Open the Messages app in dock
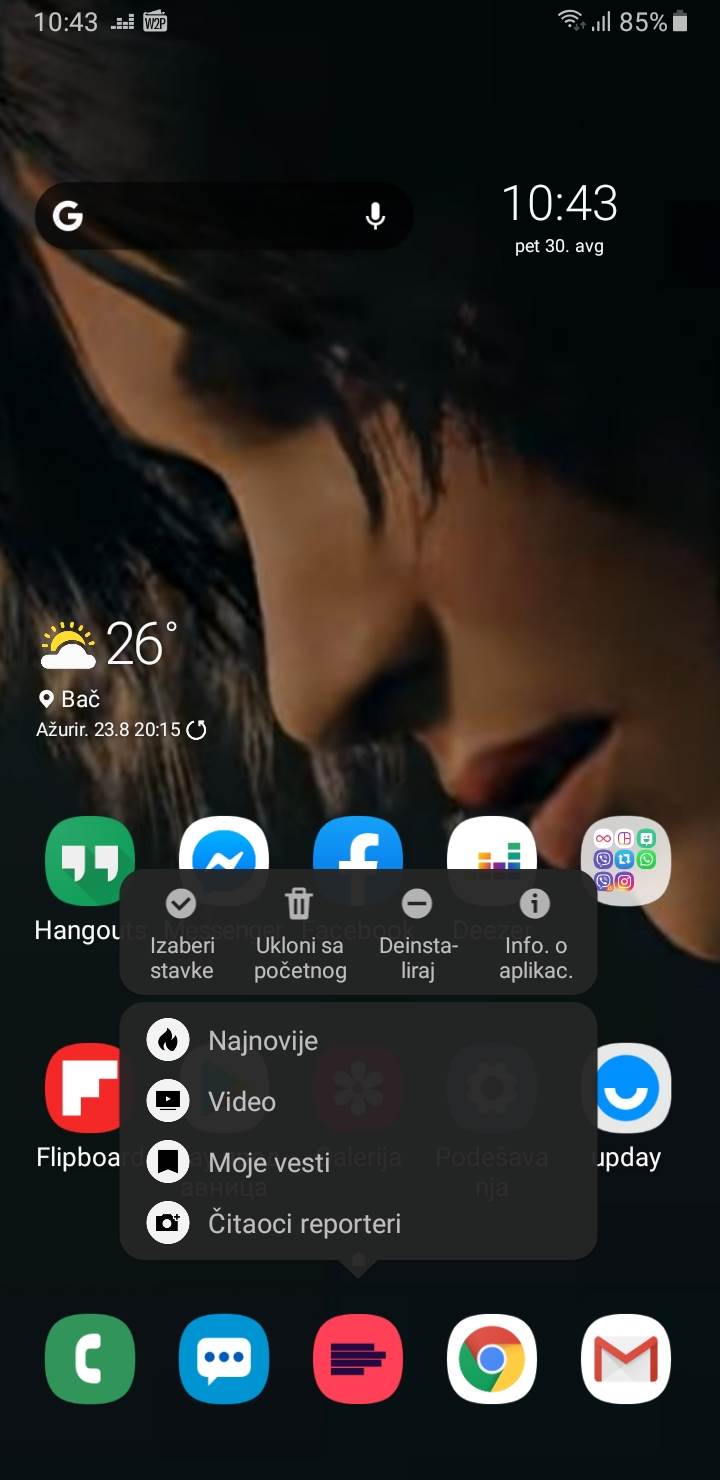Viewport: 720px width, 1480px height. [x=224, y=1358]
